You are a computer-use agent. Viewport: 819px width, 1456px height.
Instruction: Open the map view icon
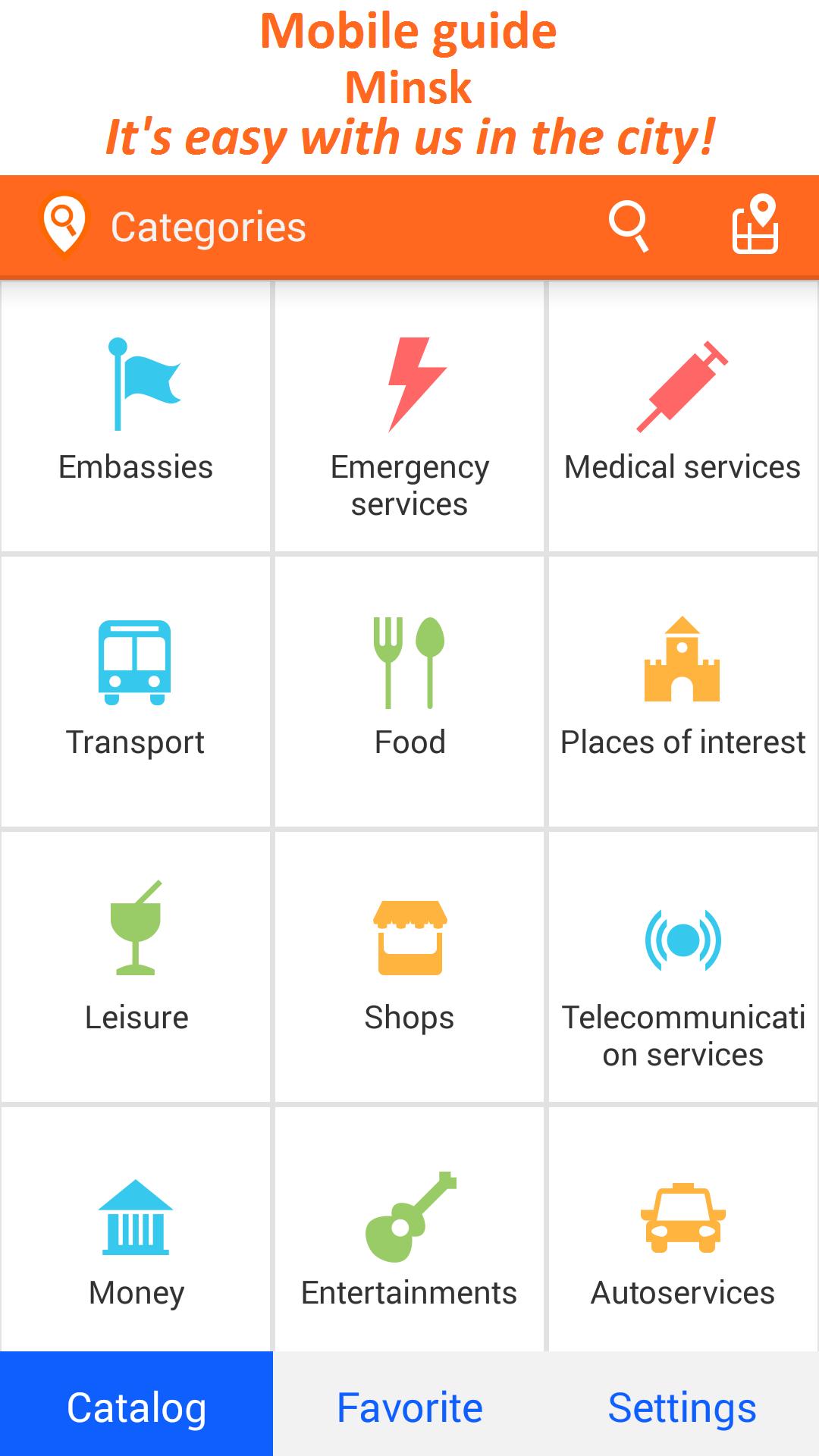[x=755, y=224]
